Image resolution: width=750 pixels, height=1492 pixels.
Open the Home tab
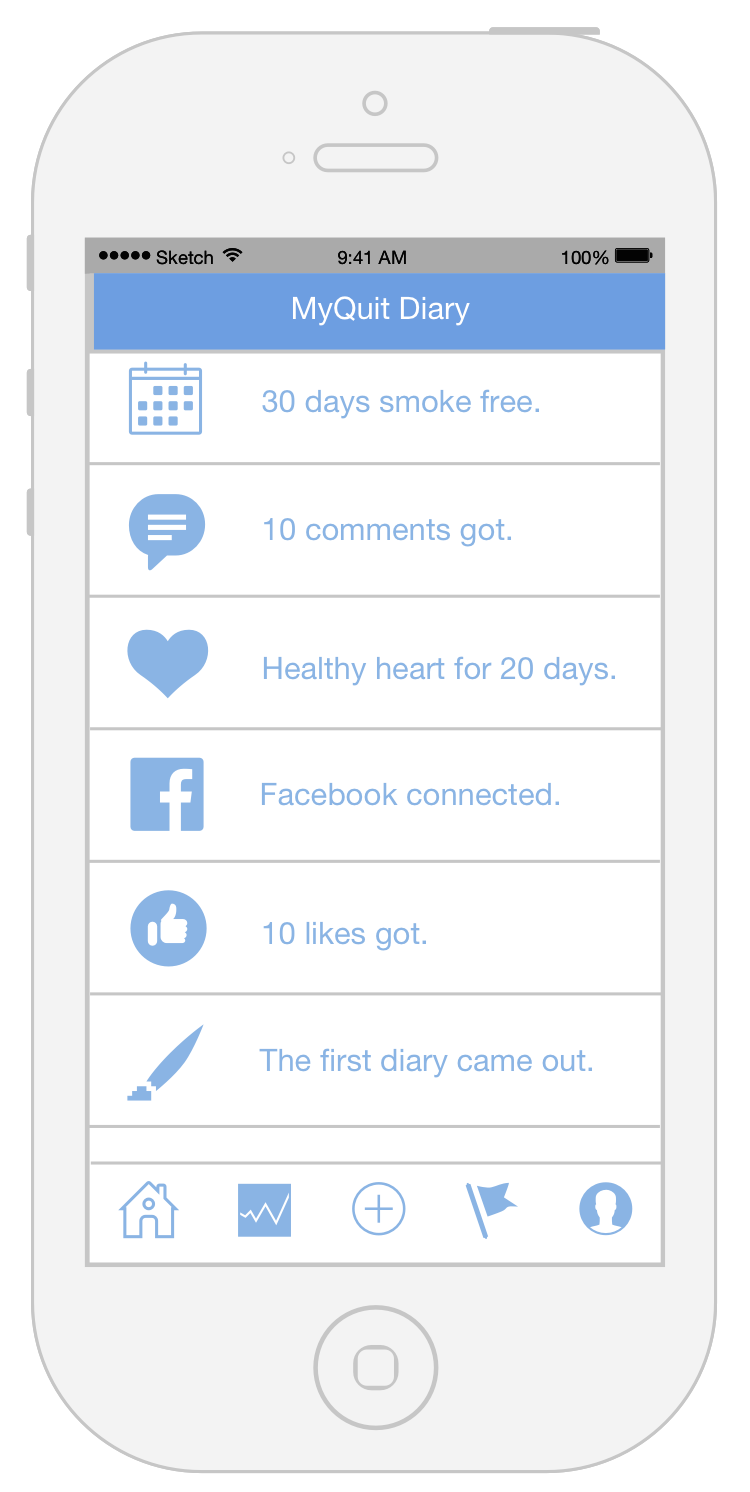(x=149, y=1210)
